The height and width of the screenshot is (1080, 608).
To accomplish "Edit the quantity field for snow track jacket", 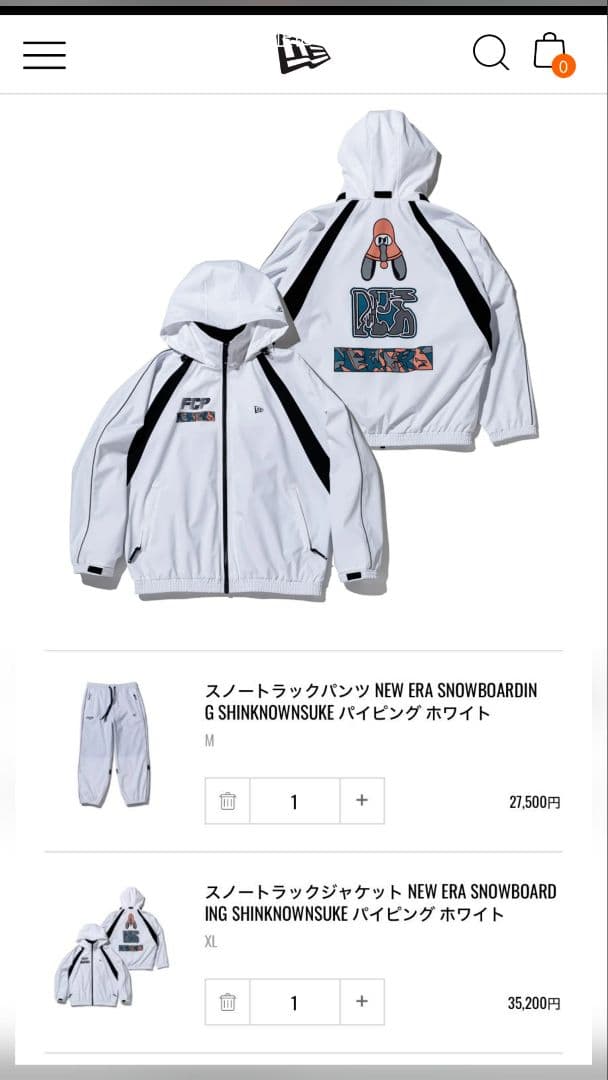I will pos(294,1002).
